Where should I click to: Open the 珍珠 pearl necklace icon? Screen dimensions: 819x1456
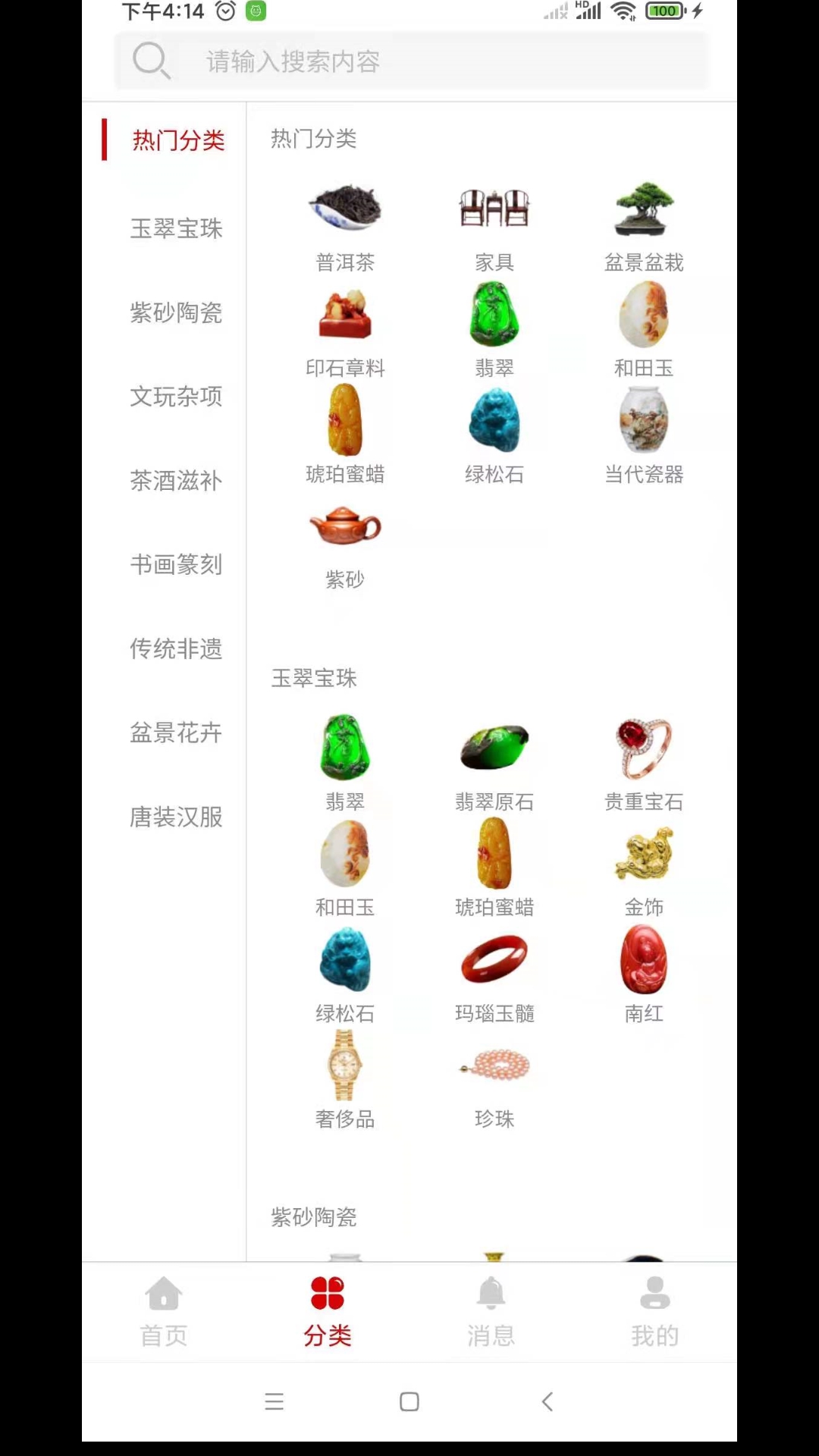coord(494,1067)
